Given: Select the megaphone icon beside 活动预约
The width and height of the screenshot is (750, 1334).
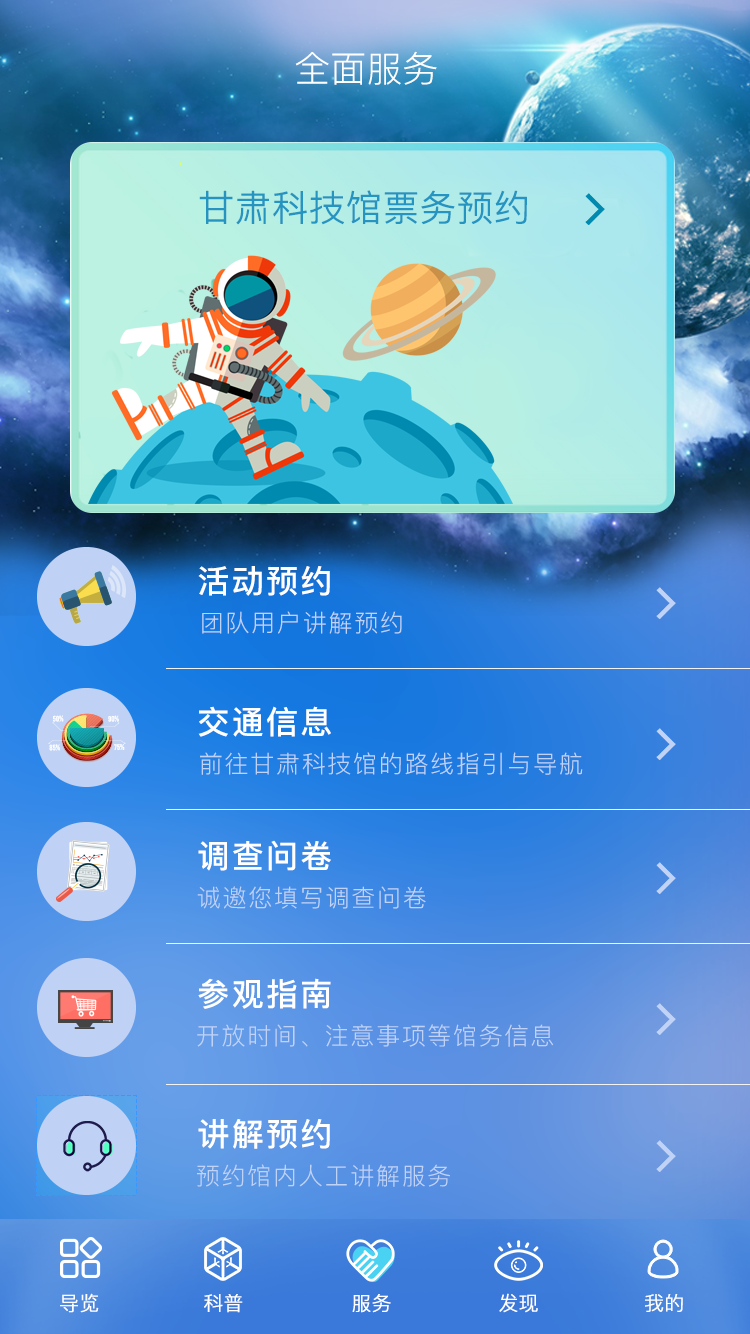Looking at the screenshot, I should tap(86, 595).
